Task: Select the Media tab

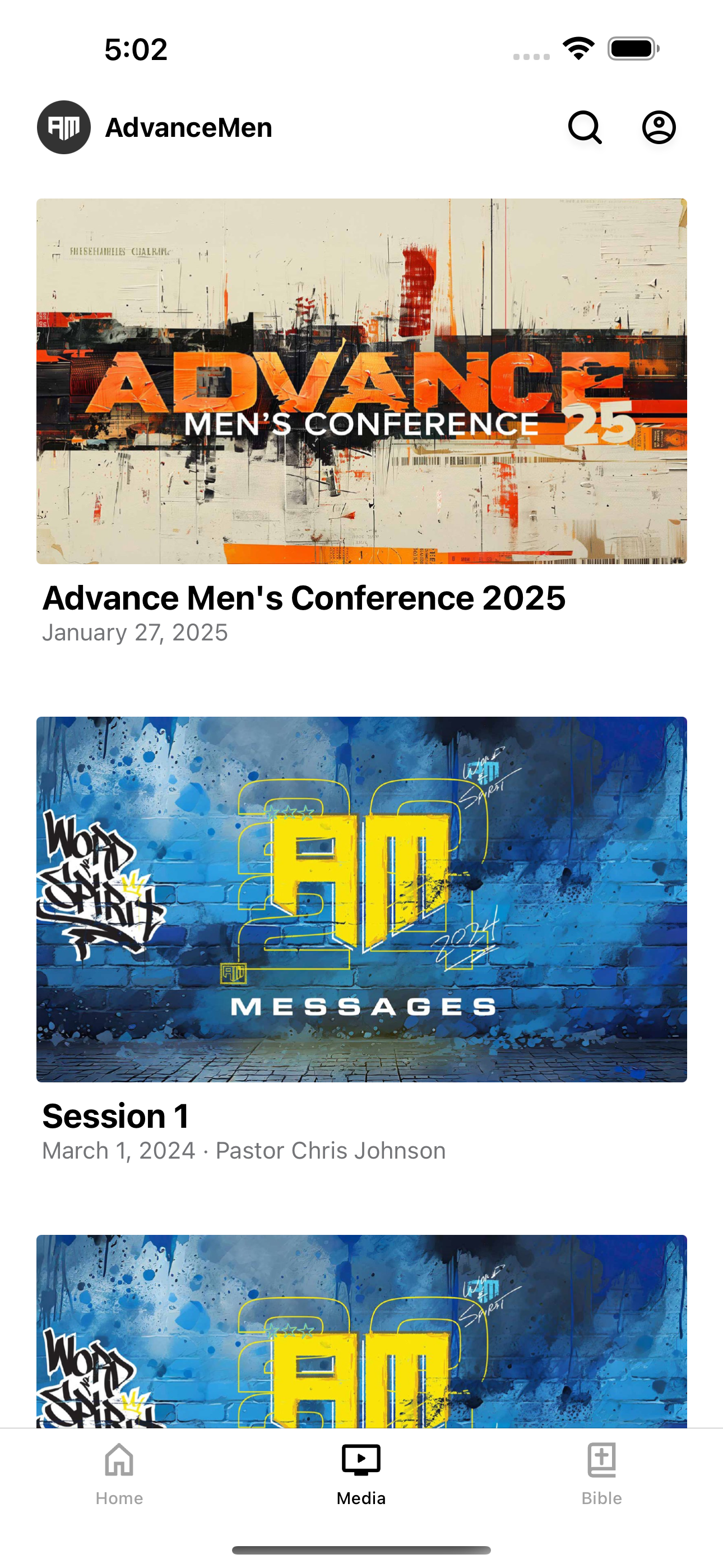Action: (361, 1474)
